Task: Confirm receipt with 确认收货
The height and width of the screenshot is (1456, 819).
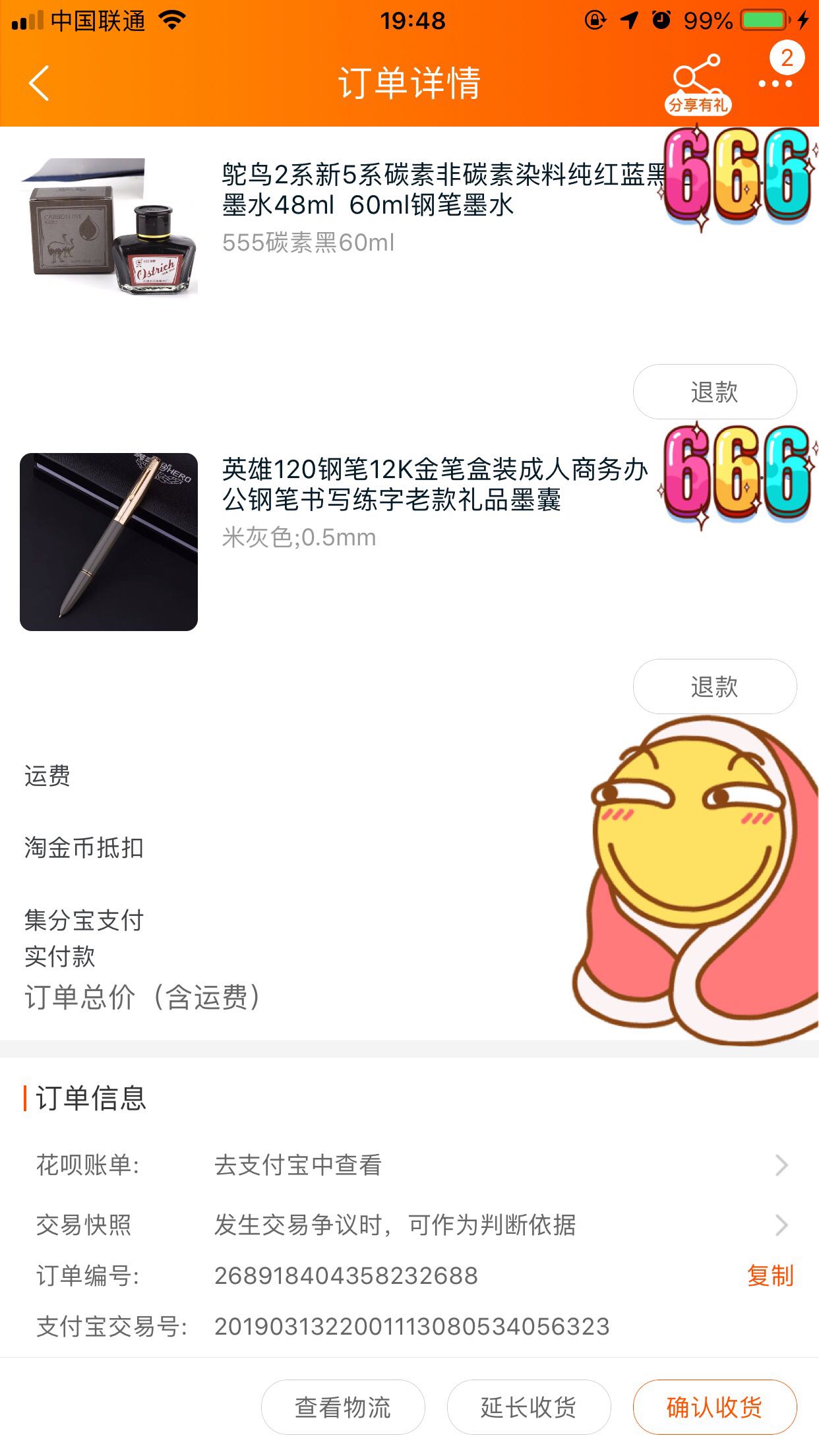Action: coord(715,1407)
